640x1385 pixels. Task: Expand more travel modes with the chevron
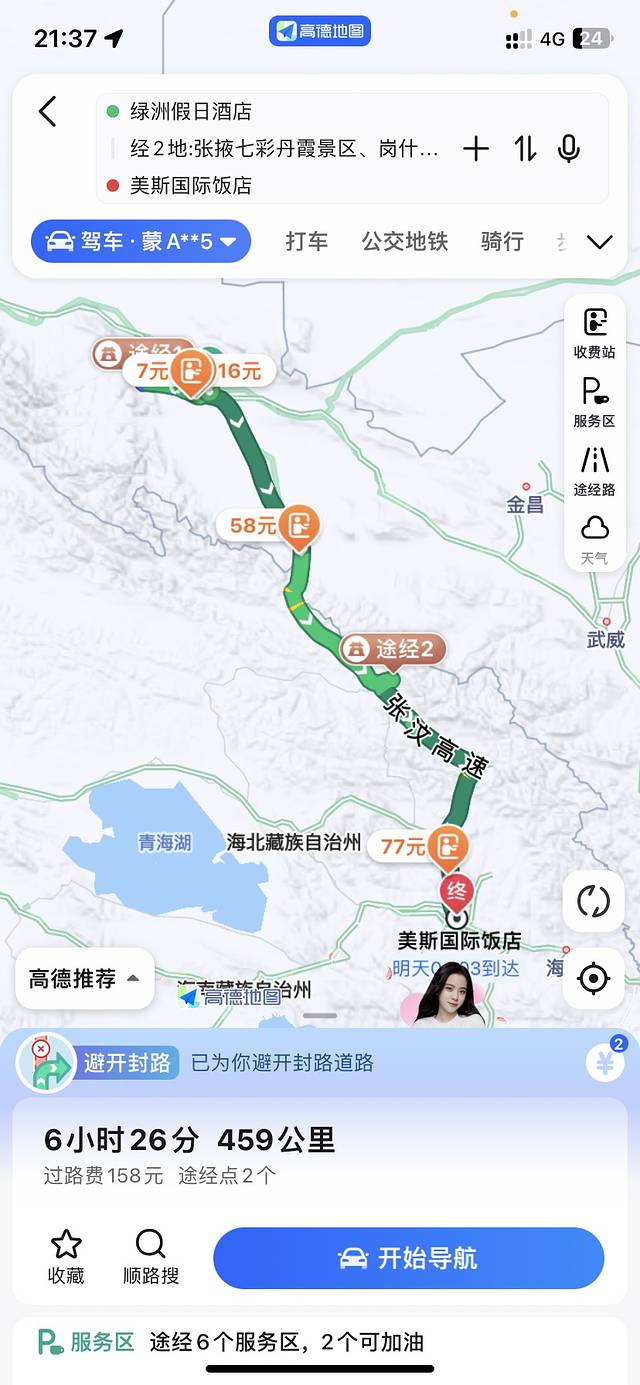point(600,242)
